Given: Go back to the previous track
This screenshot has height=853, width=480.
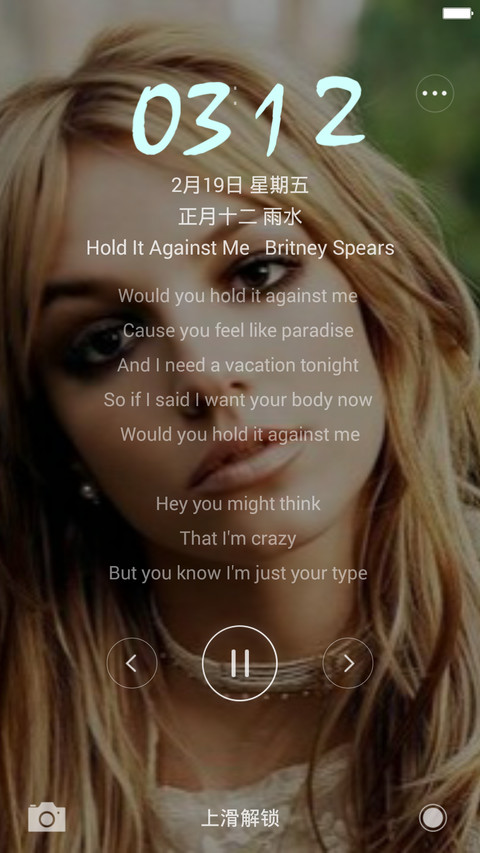Looking at the screenshot, I should 132,663.
